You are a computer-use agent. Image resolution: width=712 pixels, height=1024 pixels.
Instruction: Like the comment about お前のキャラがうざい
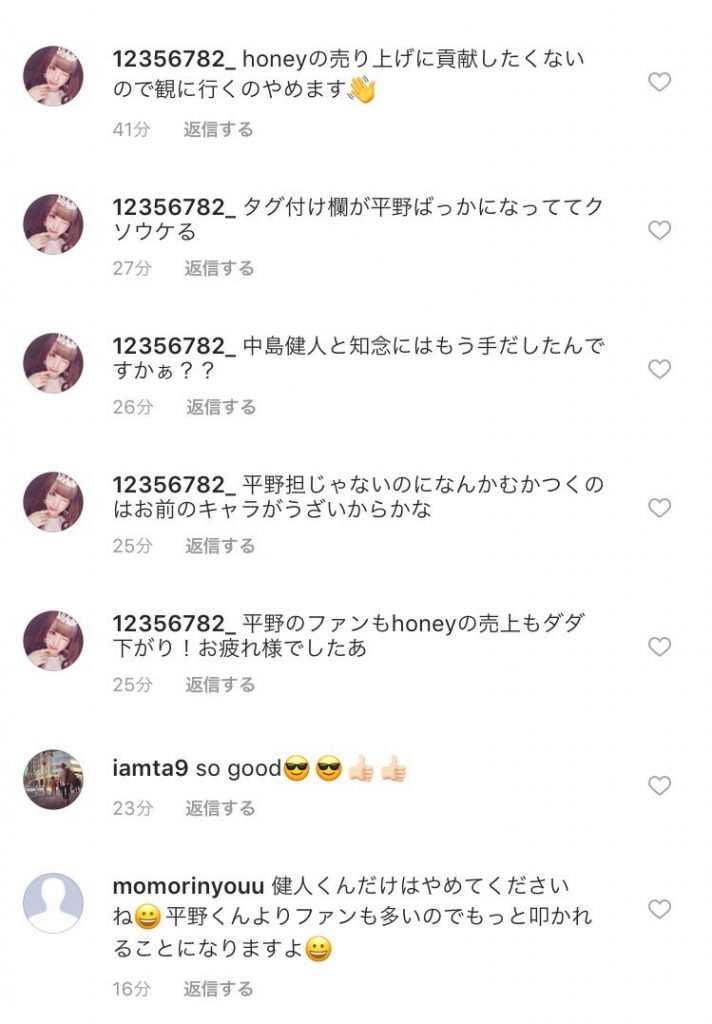(659, 508)
